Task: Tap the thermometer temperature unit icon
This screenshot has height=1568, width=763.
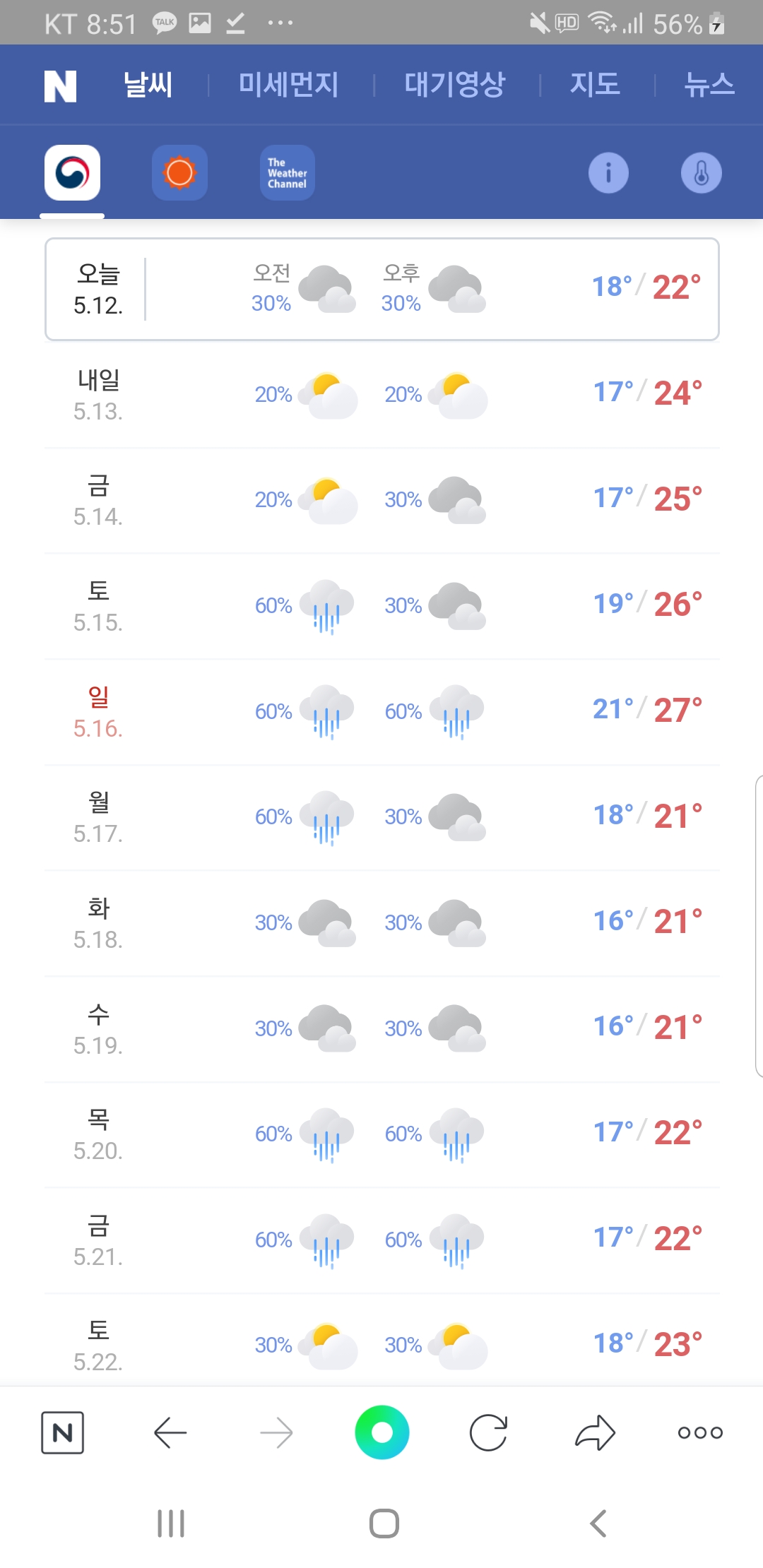Action: click(701, 173)
